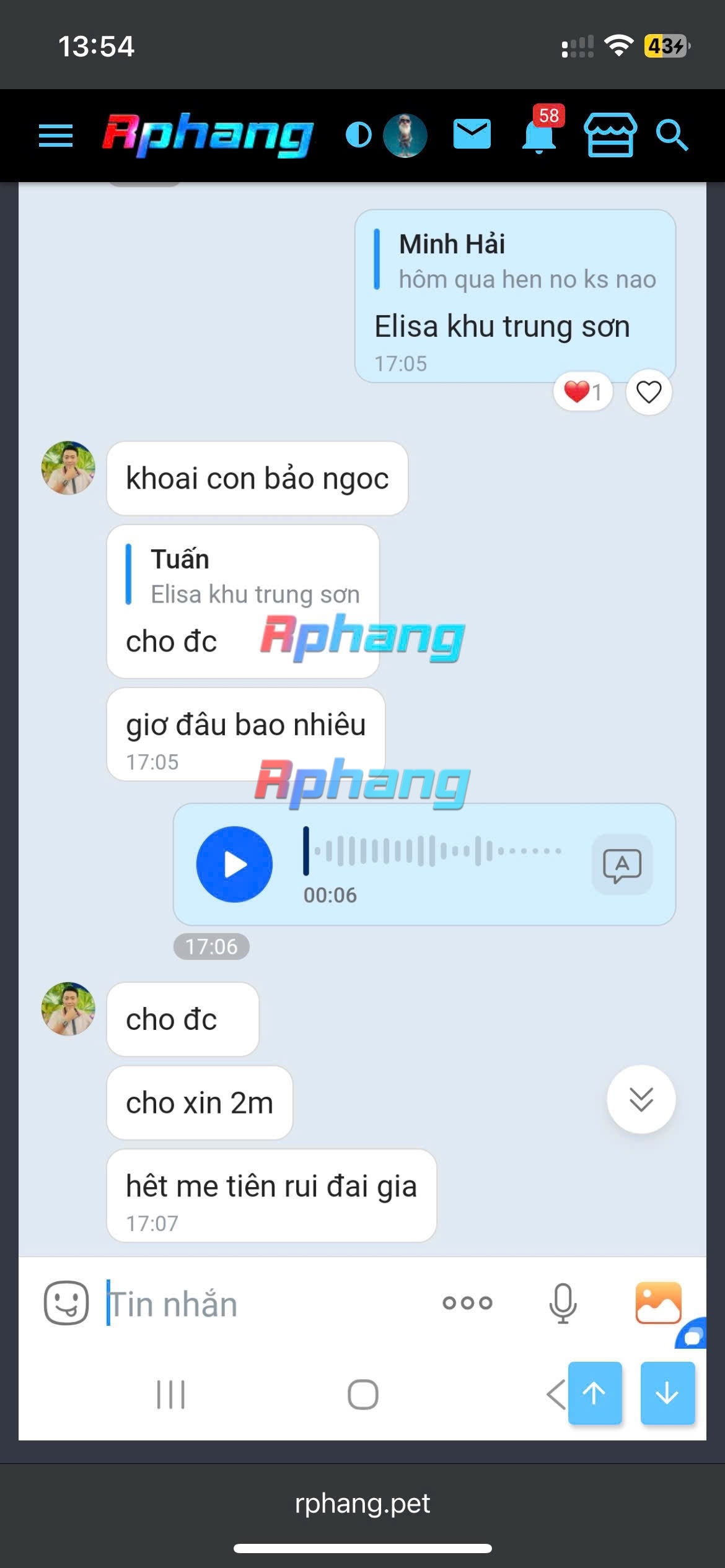Image resolution: width=725 pixels, height=1568 pixels.
Task: View the red heart reaction count
Action: (582, 392)
